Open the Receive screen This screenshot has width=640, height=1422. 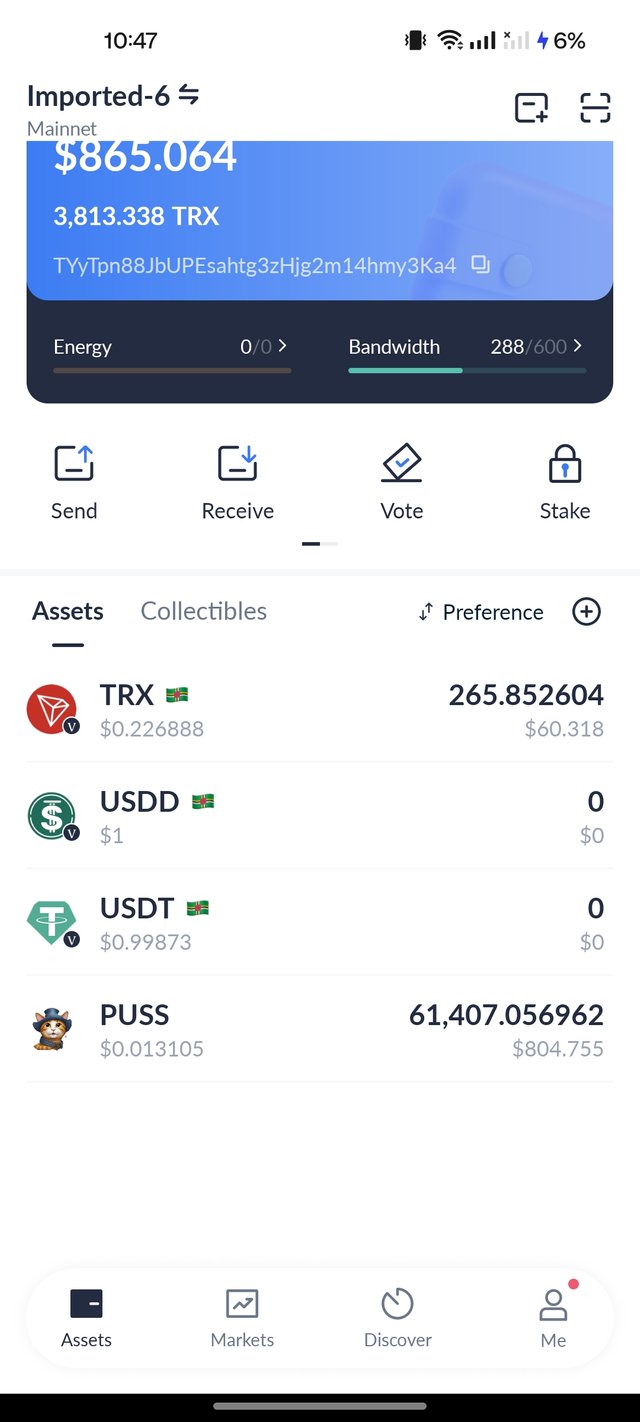point(238,483)
